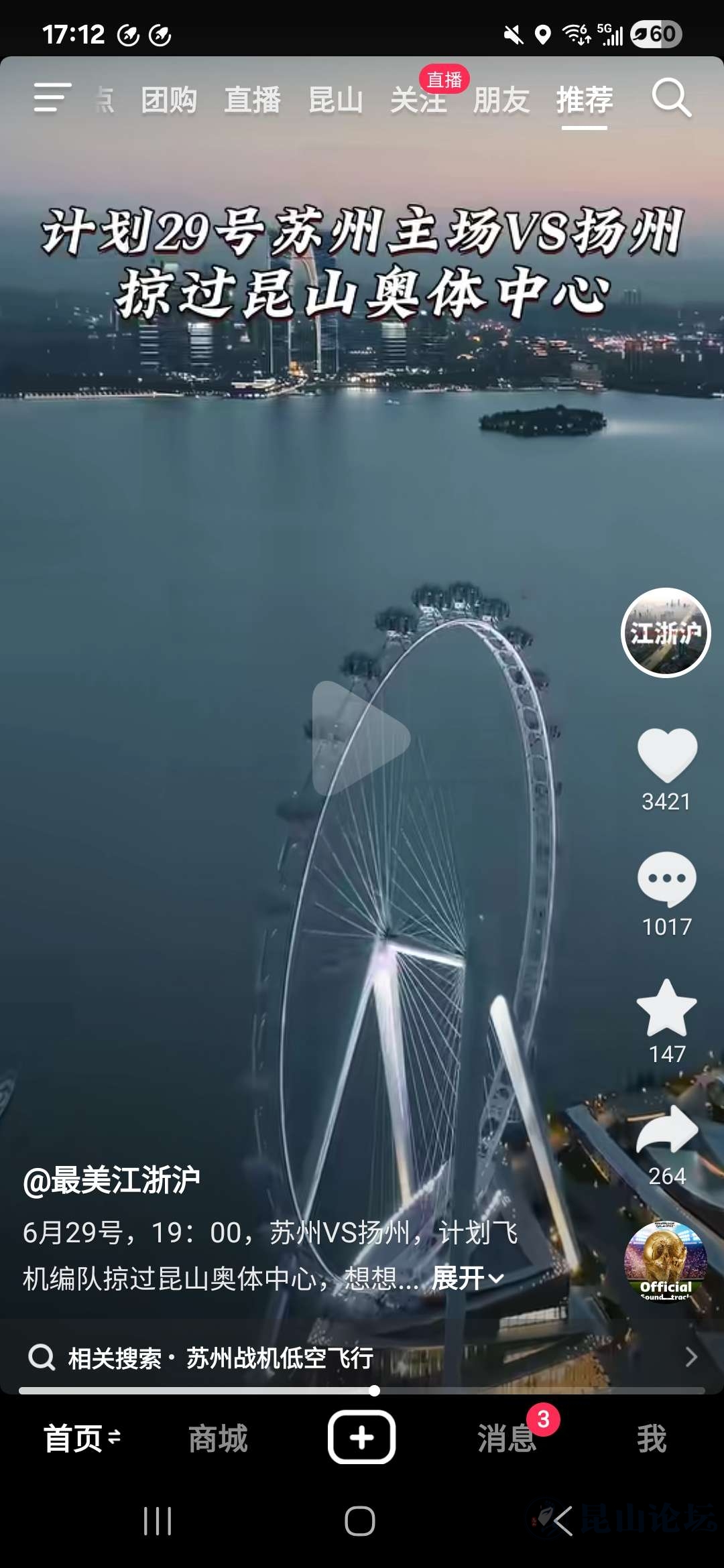
Task: Open related search 苏州战机低空飞行
Action: click(x=279, y=1358)
